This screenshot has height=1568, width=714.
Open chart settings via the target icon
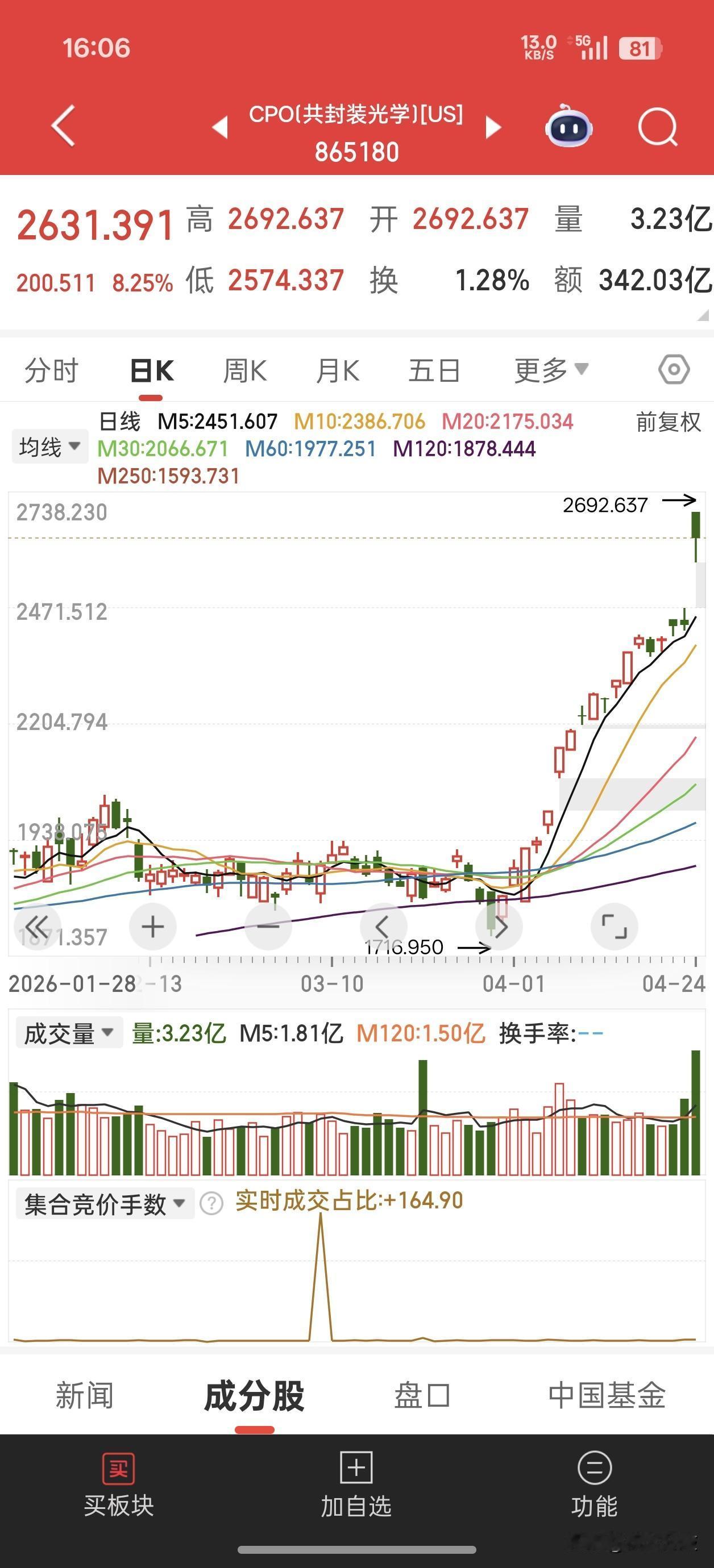tap(674, 369)
